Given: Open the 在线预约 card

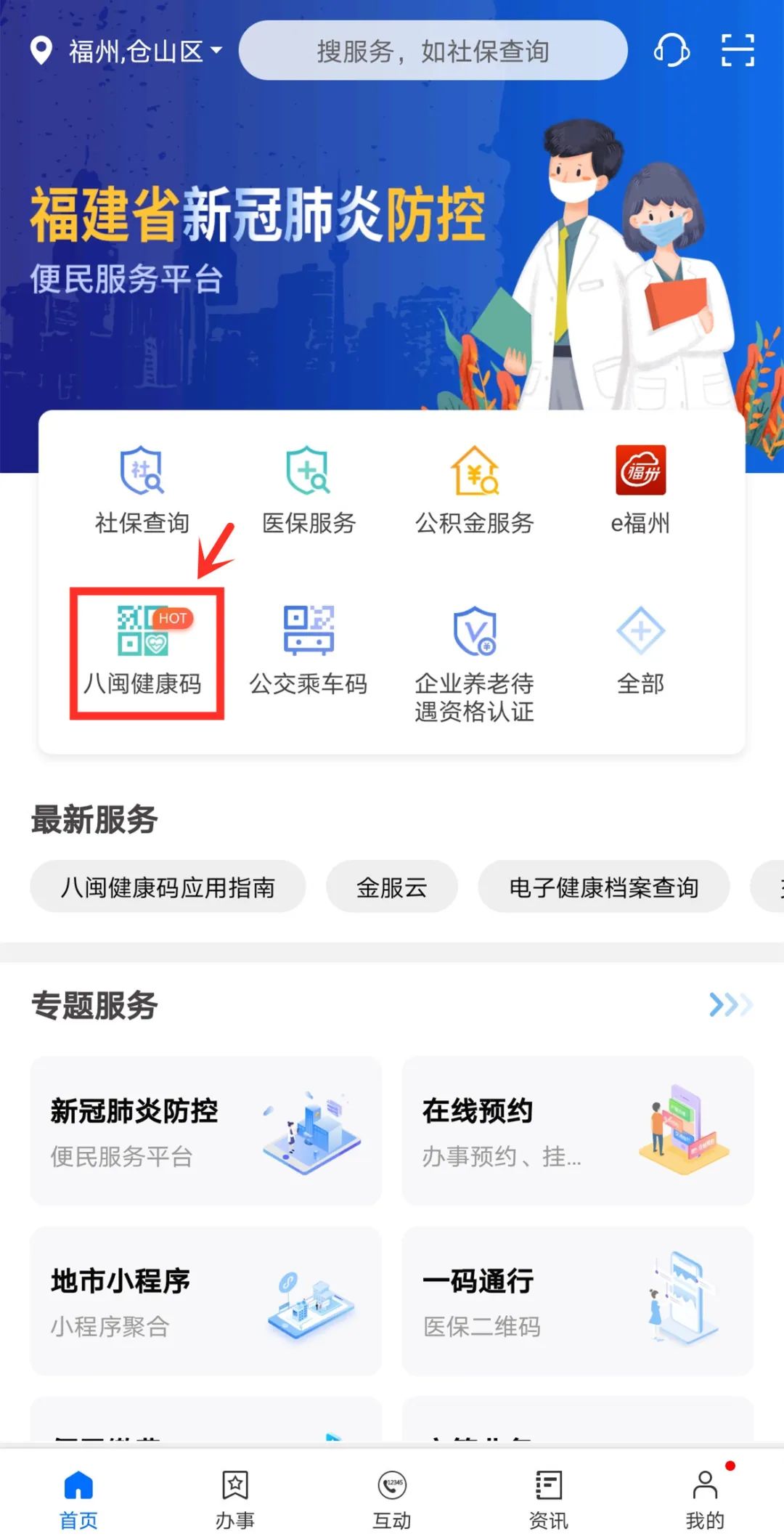Looking at the screenshot, I should pos(578,1131).
